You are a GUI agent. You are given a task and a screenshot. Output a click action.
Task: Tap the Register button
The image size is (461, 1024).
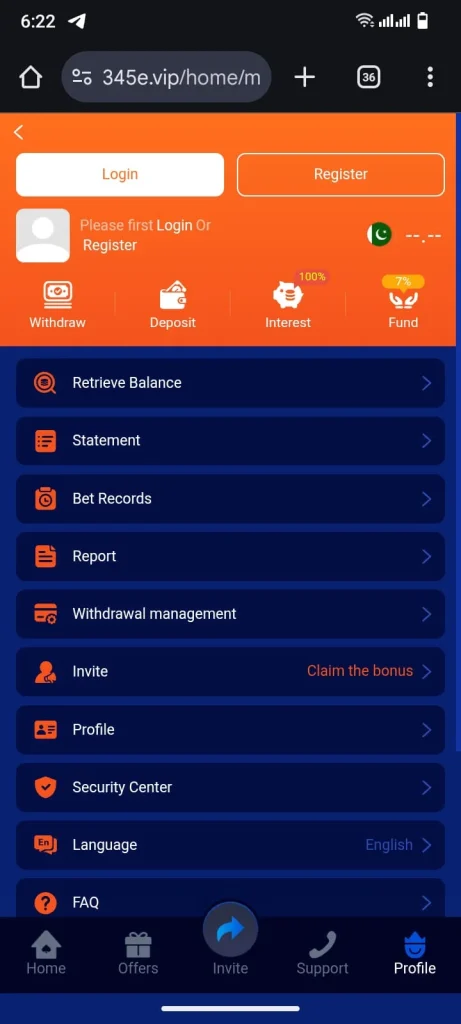[x=341, y=174]
